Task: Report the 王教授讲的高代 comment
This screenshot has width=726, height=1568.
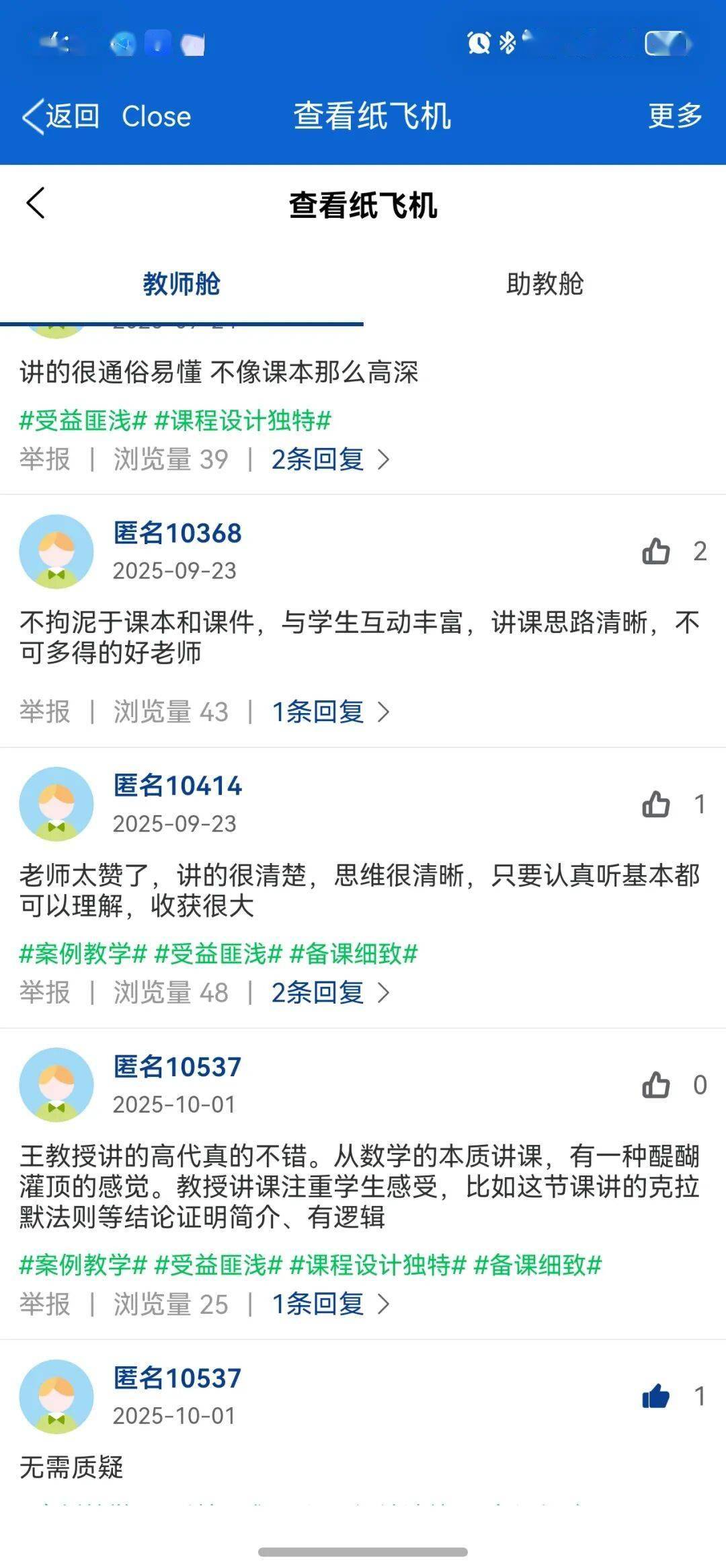Action: (44, 1304)
